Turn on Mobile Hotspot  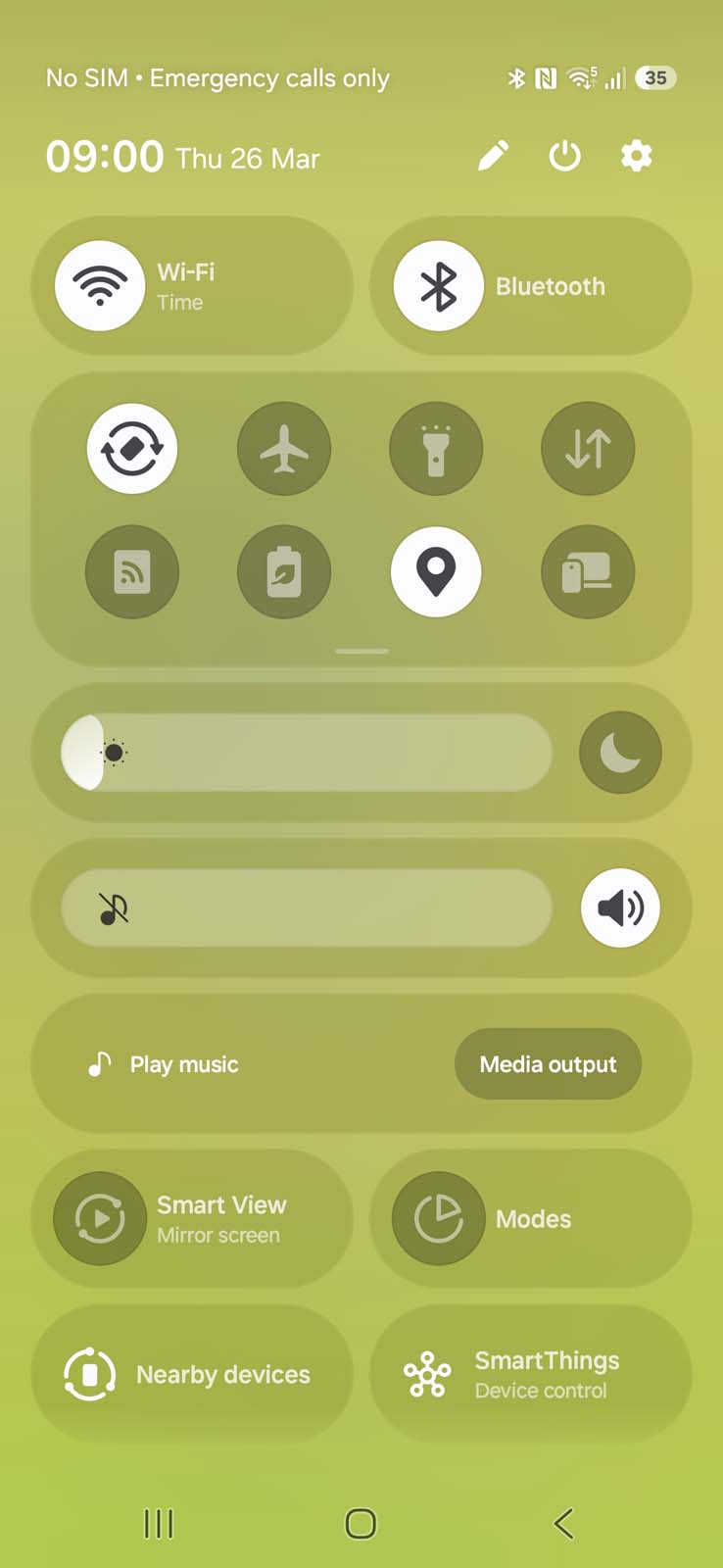tap(132, 572)
